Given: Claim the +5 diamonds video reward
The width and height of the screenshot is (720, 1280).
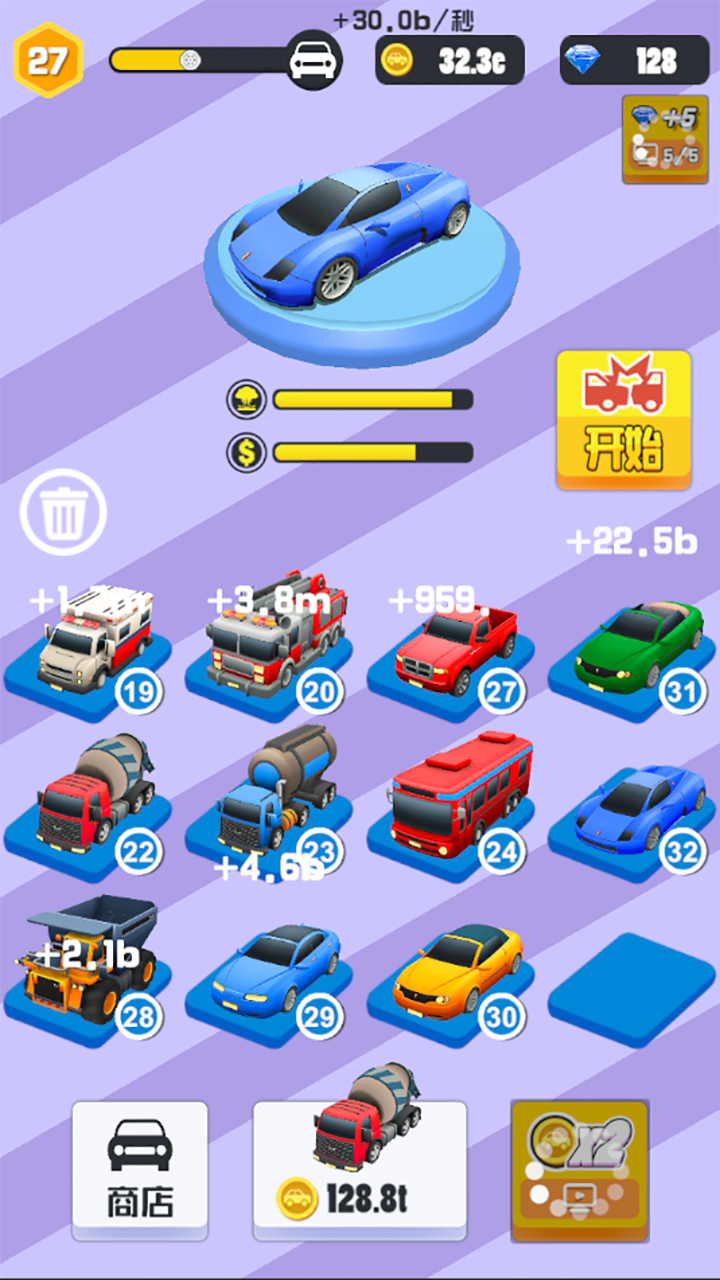Looking at the screenshot, I should (x=658, y=138).
